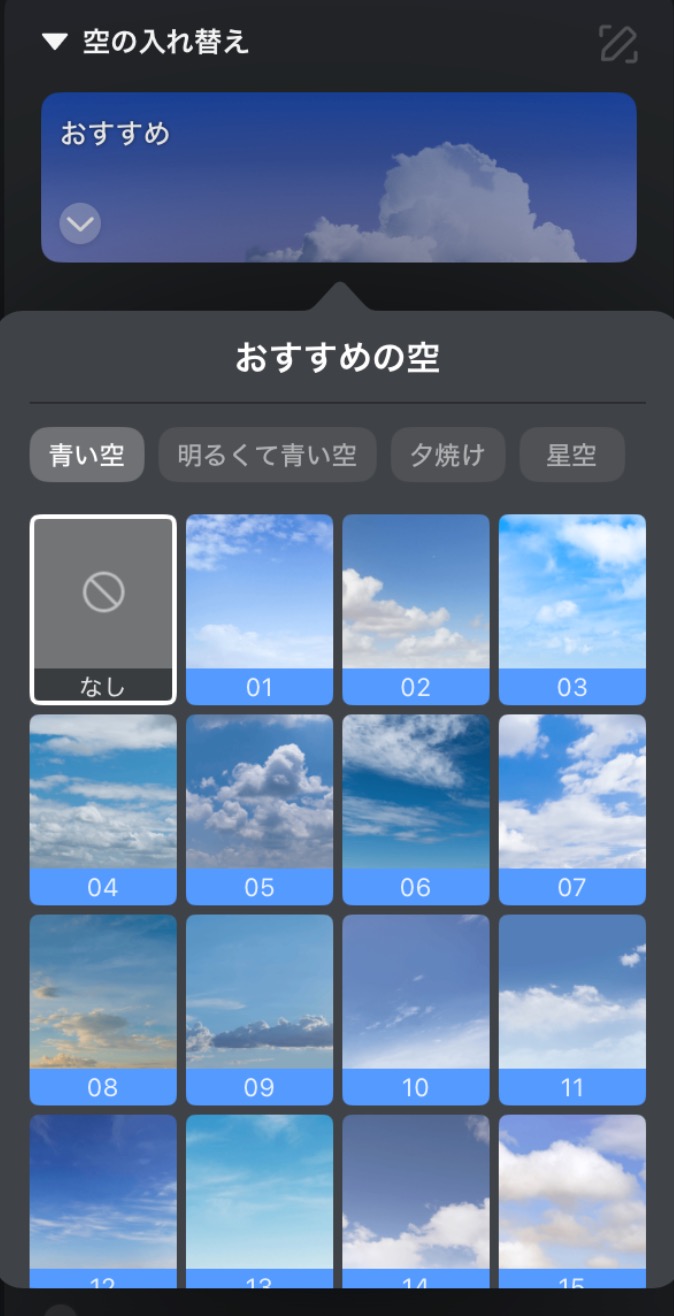Select sky preset 07

(572, 809)
